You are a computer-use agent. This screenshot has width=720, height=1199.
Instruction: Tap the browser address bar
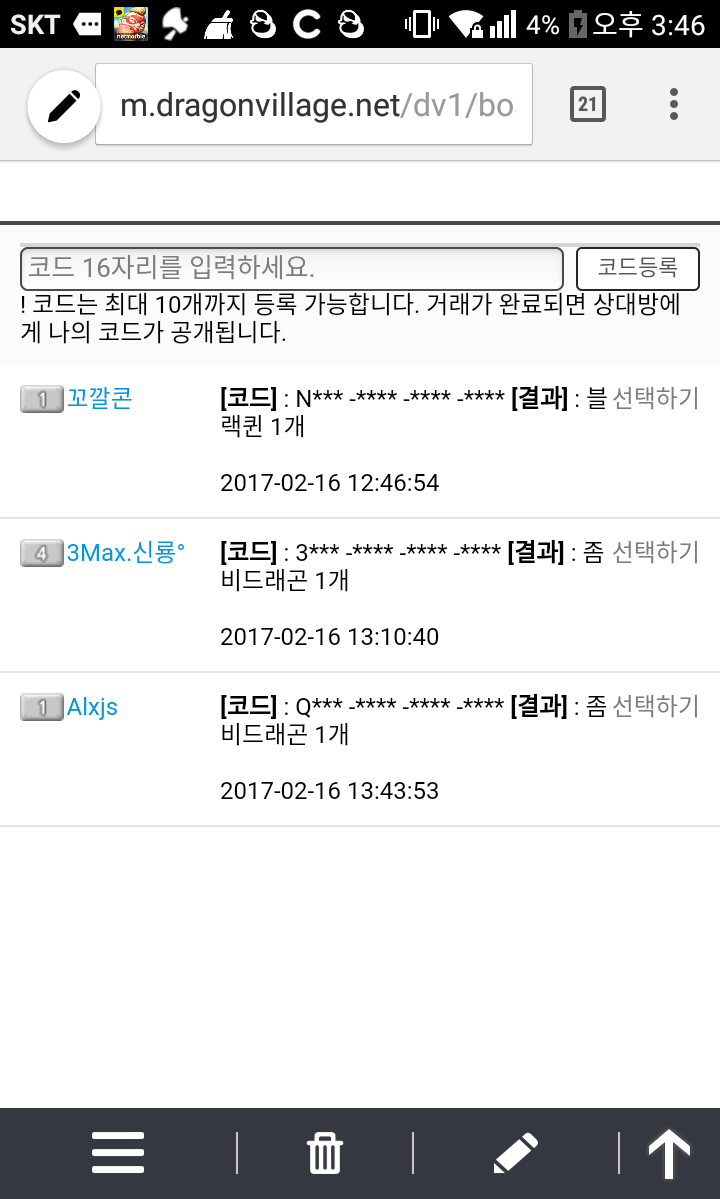[x=315, y=105]
